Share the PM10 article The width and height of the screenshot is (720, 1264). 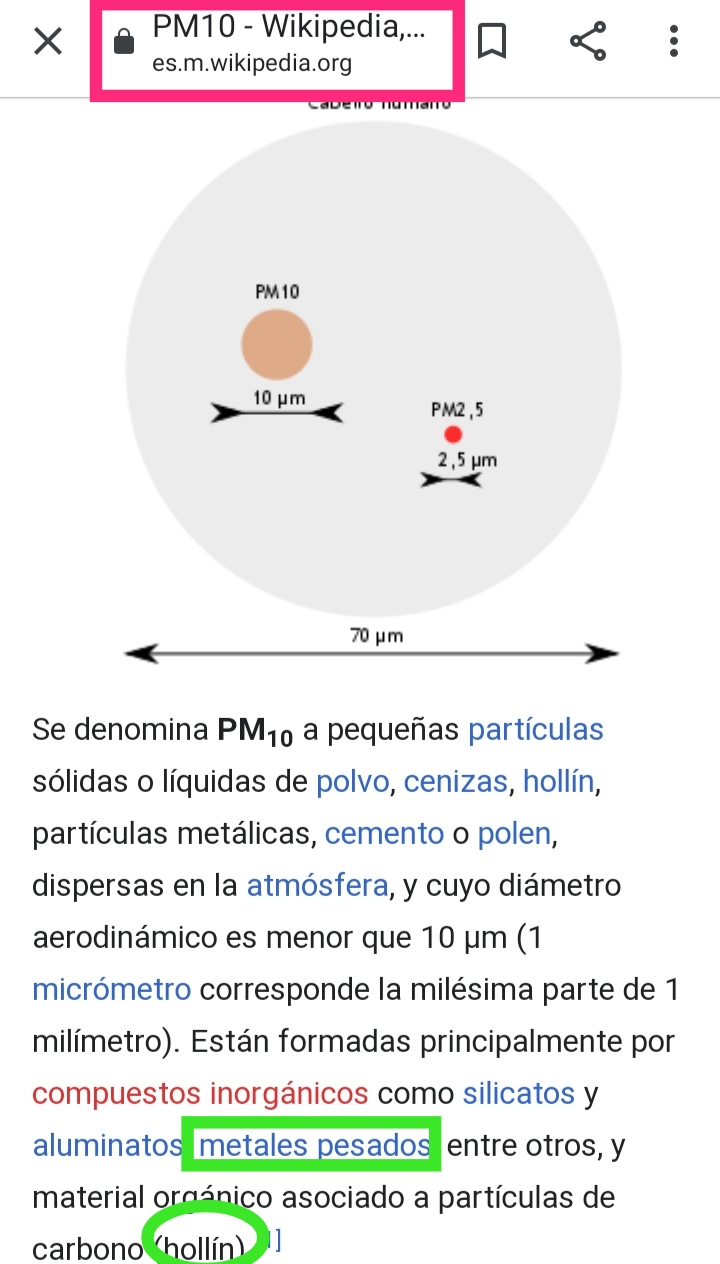tap(588, 42)
